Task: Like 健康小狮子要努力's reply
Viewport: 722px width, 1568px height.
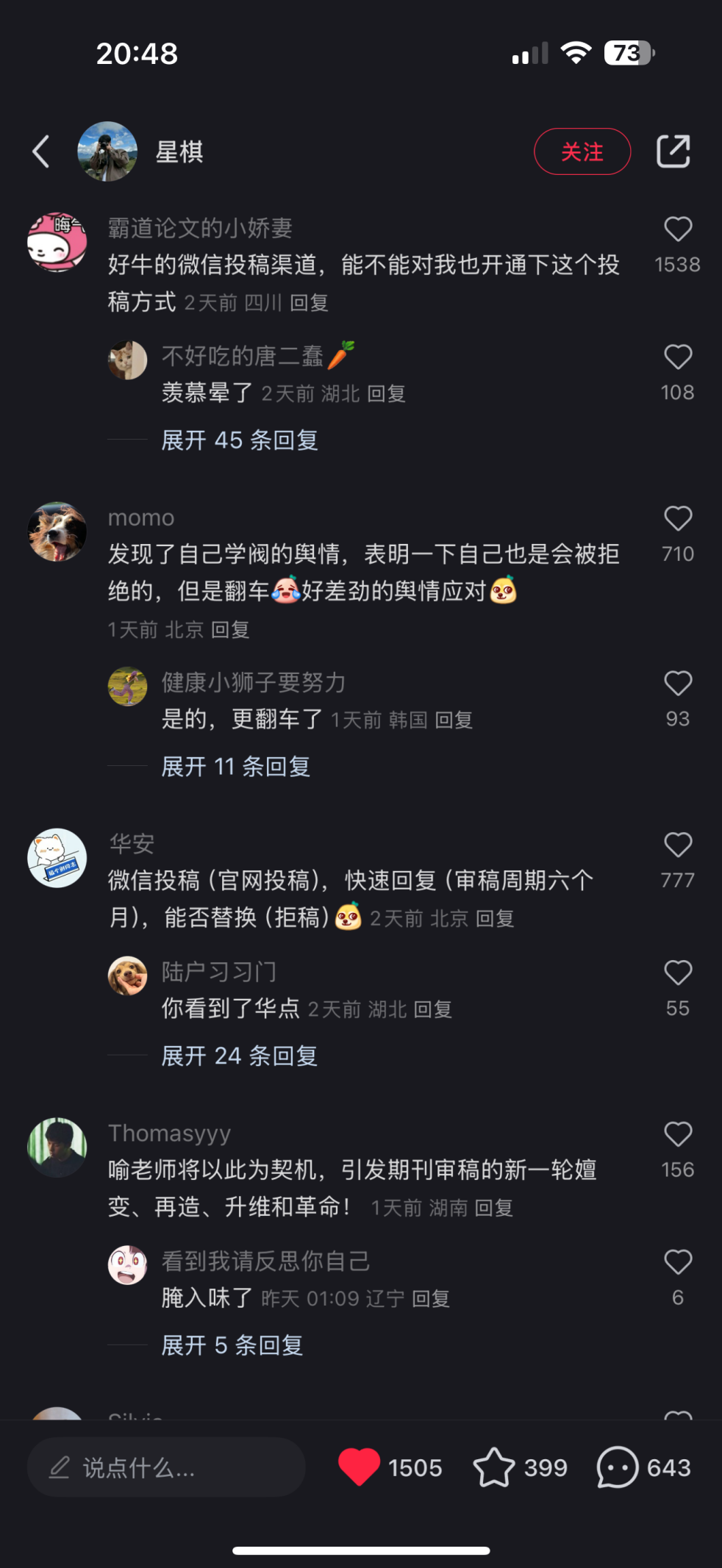Action: (x=677, y=684)
